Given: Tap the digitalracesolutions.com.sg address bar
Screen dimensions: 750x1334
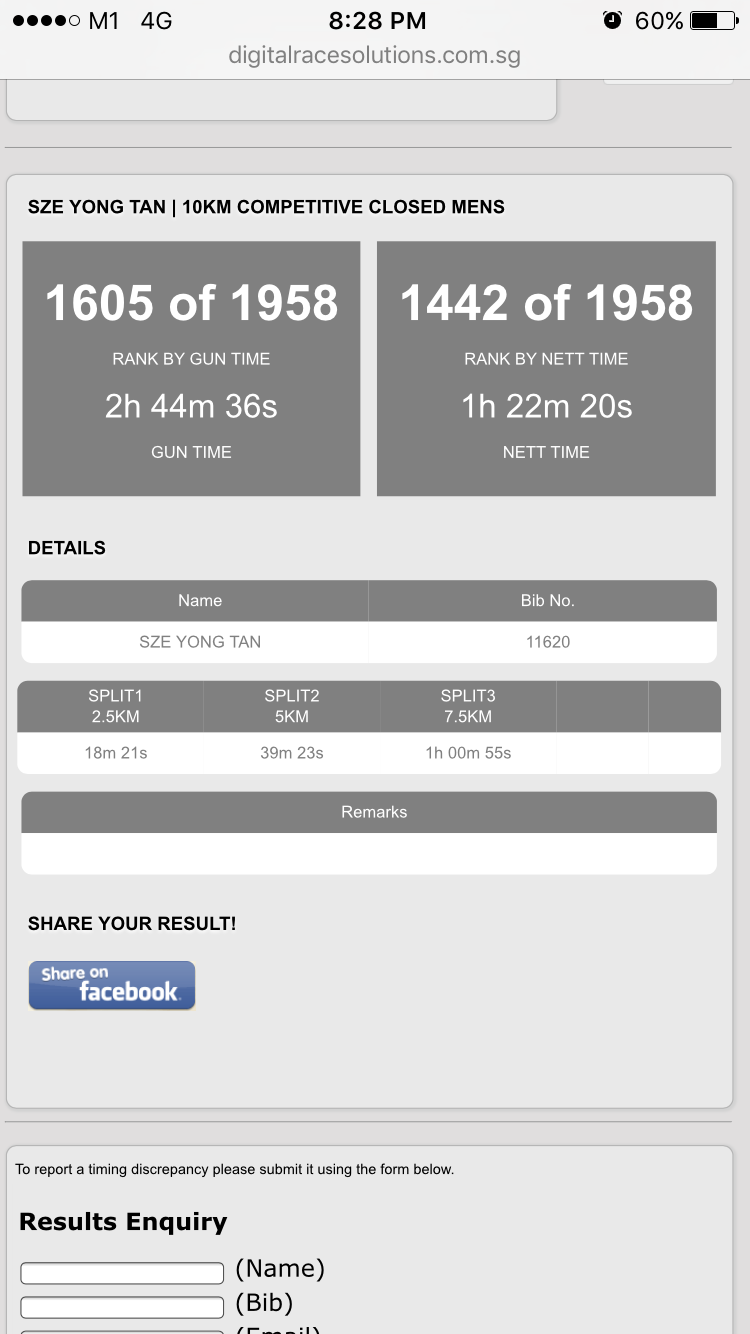Looking at the screenshot, I should [x=375, y=55].
